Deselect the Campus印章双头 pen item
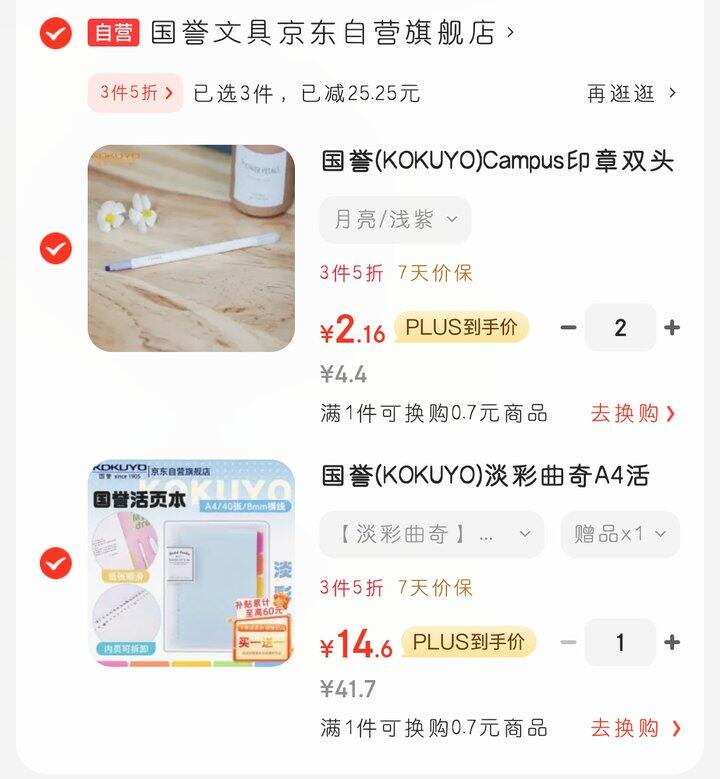720x779 pixels. coord(55,248)
